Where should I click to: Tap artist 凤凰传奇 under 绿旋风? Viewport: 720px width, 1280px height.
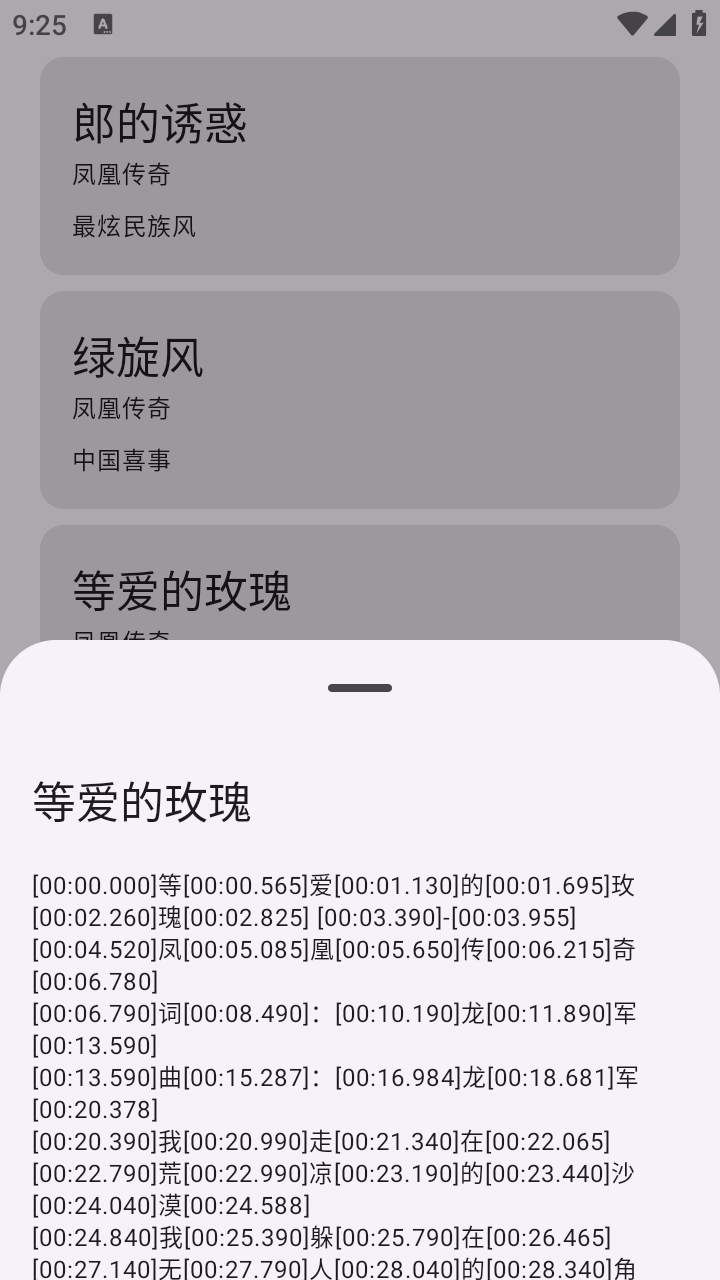tap(121, 409)
